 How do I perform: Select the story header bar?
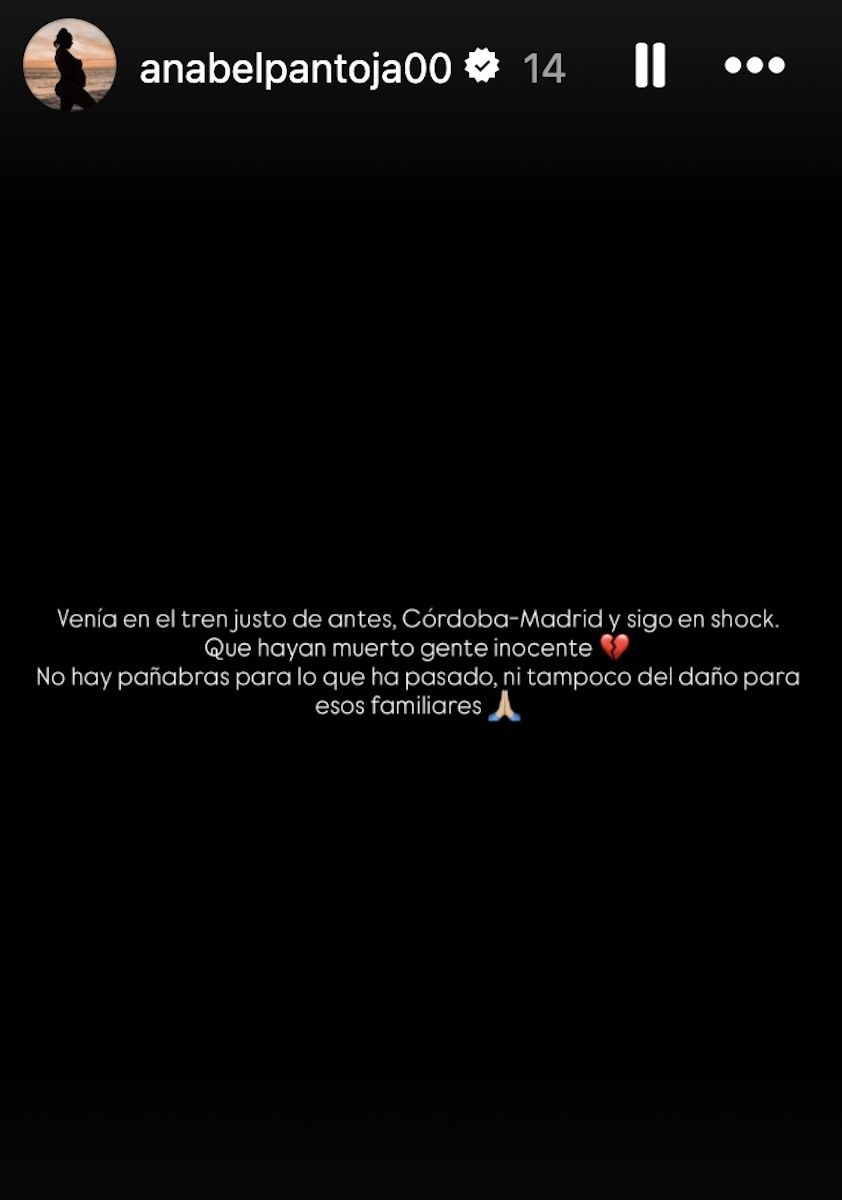point(420,65)
